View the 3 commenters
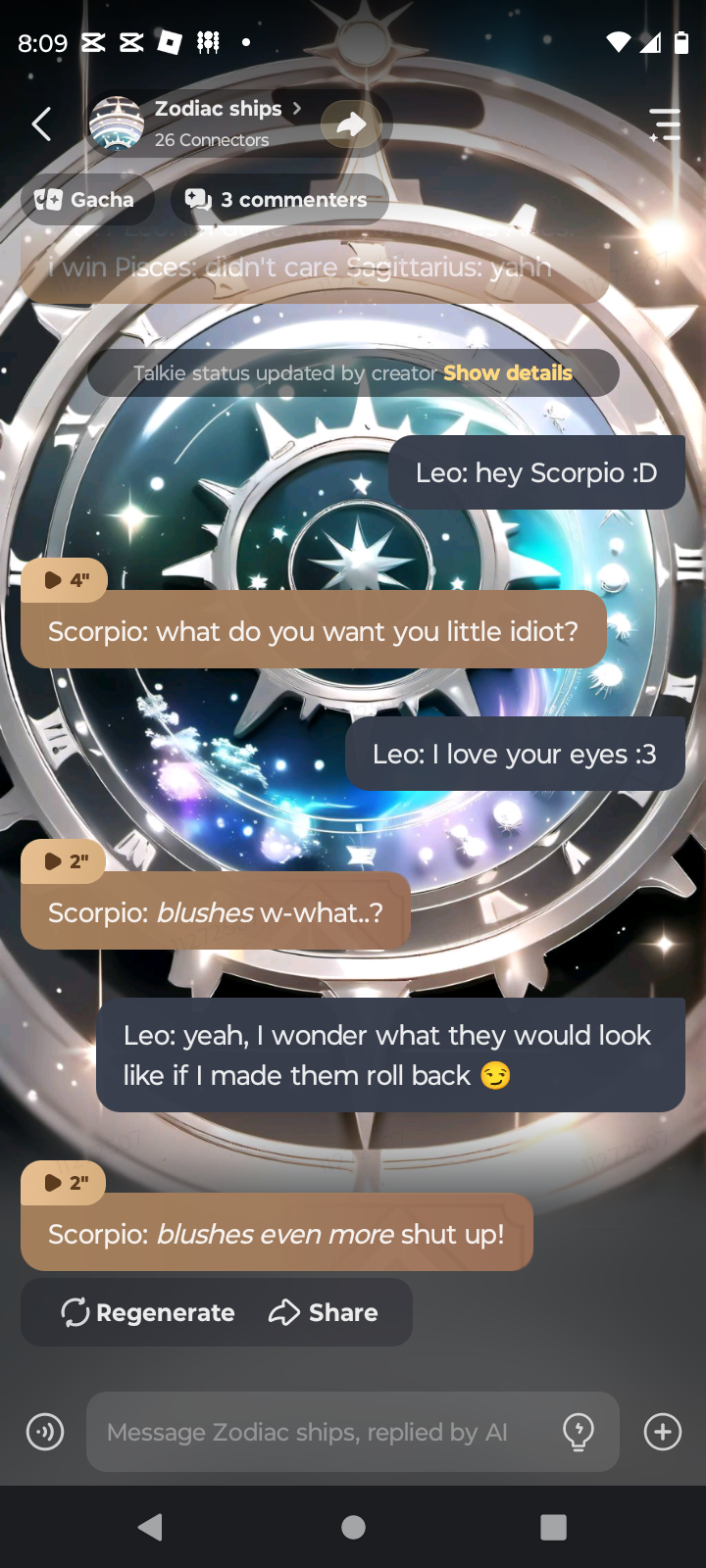 pyautogui.click(x=278, y=200)
